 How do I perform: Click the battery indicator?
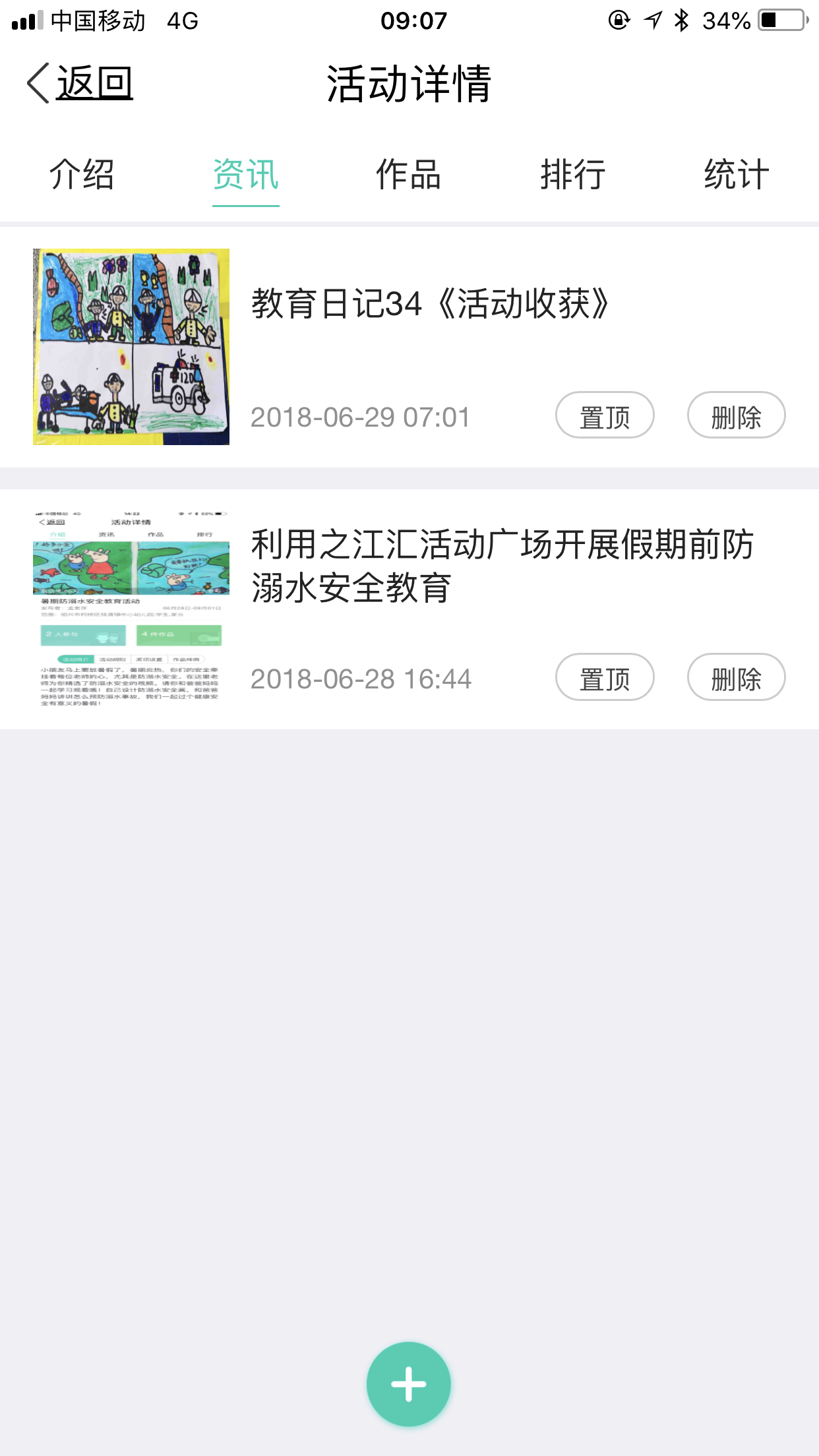781,20
